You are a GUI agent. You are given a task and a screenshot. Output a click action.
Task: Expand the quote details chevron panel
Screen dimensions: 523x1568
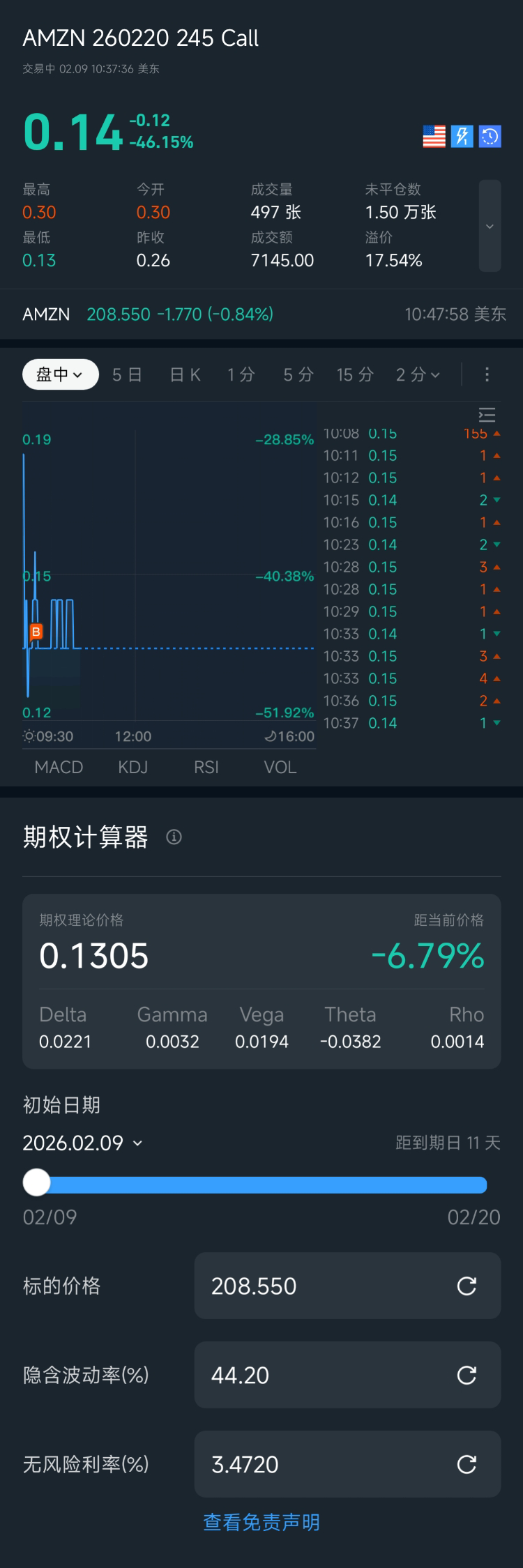click(490, 226)
